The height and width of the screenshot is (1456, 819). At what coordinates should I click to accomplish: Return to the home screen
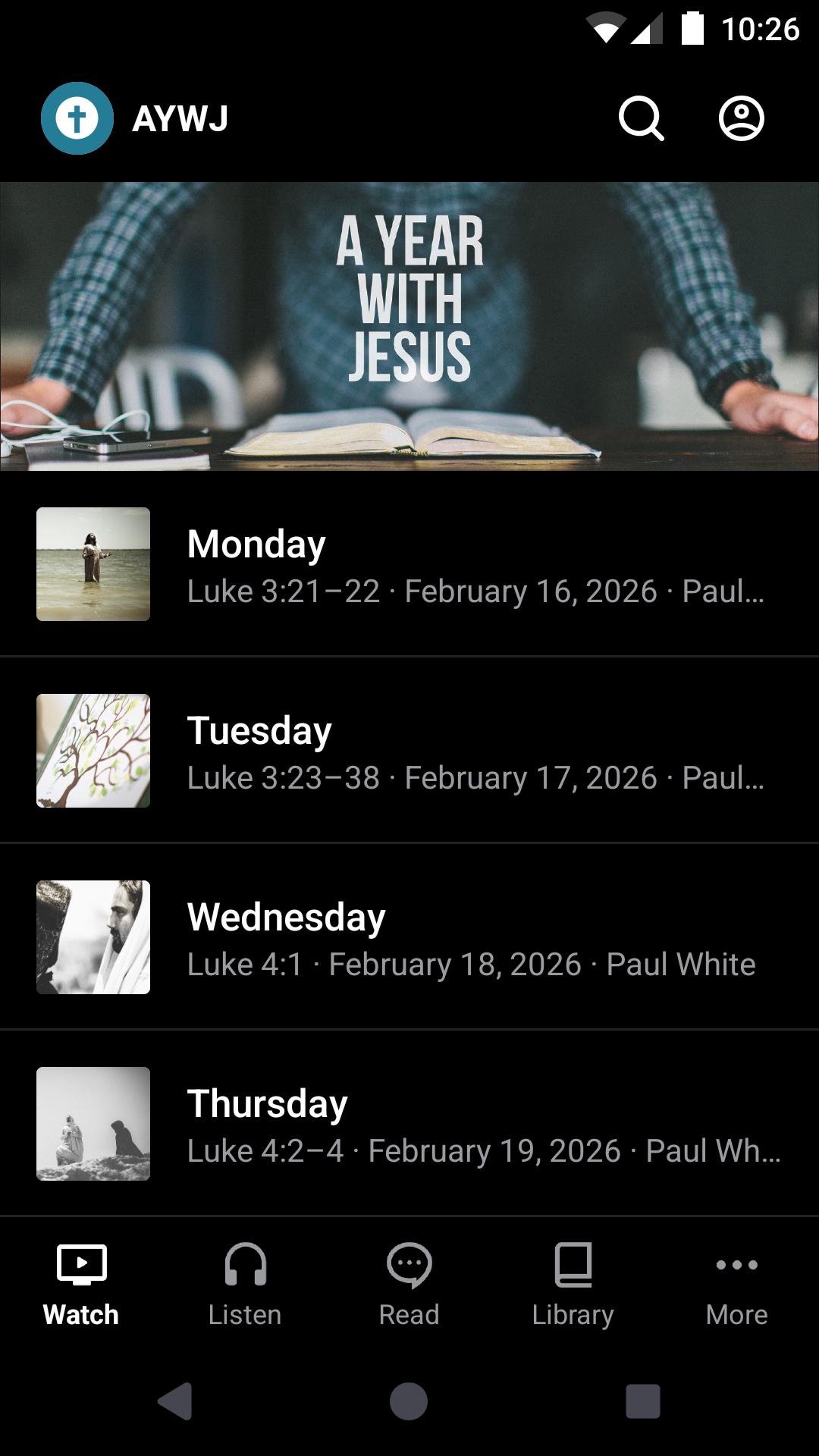pos(409,1401)
